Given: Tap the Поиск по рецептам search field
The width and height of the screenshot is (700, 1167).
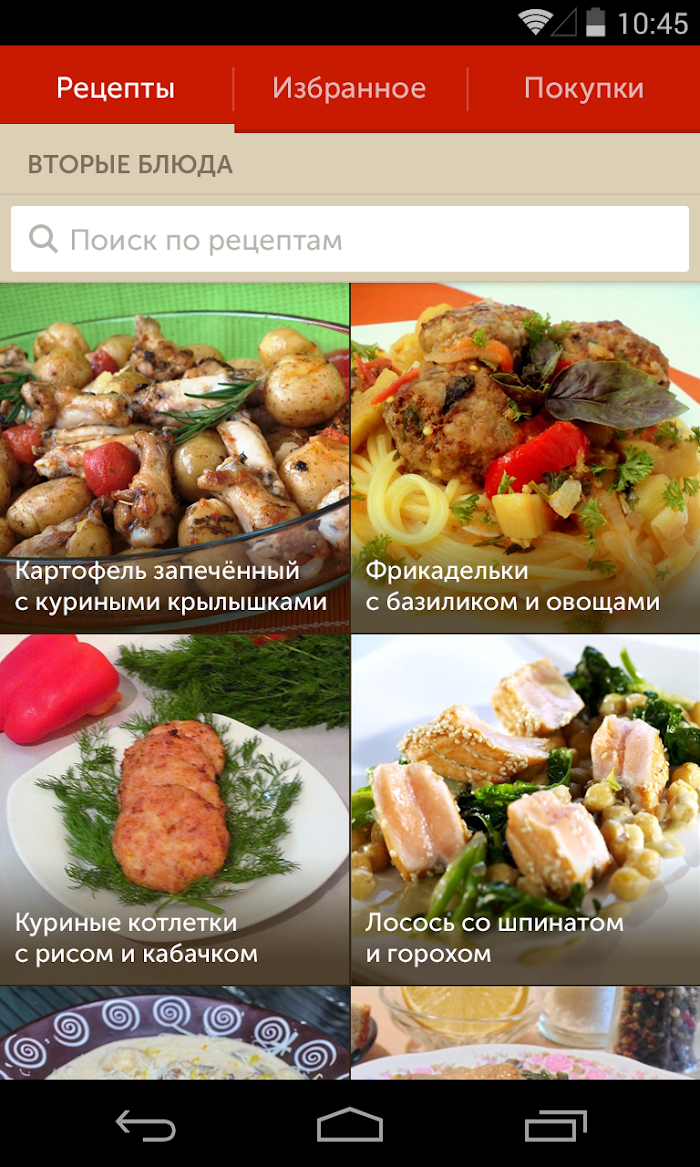Looking at the screenshot, I should pos(350,240).
